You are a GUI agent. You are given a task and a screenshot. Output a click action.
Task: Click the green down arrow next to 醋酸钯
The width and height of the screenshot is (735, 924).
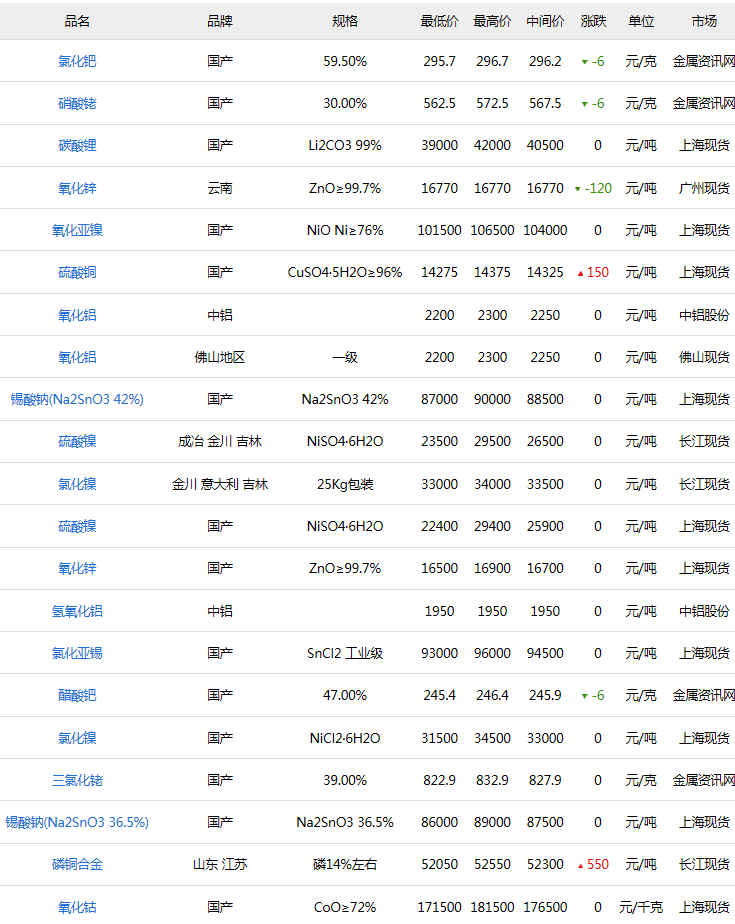click(583, 694)
